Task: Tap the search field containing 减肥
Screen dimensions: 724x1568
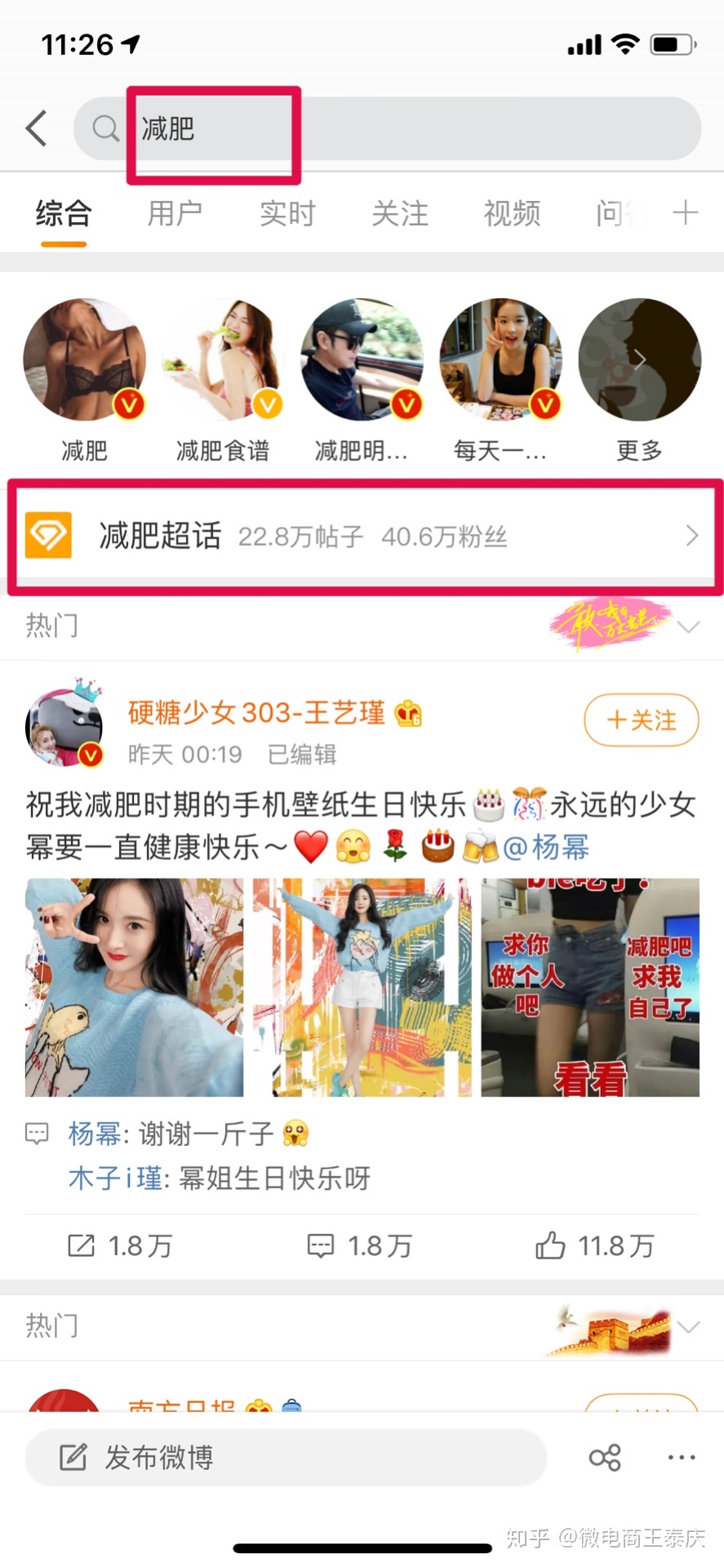Action: 384,129
